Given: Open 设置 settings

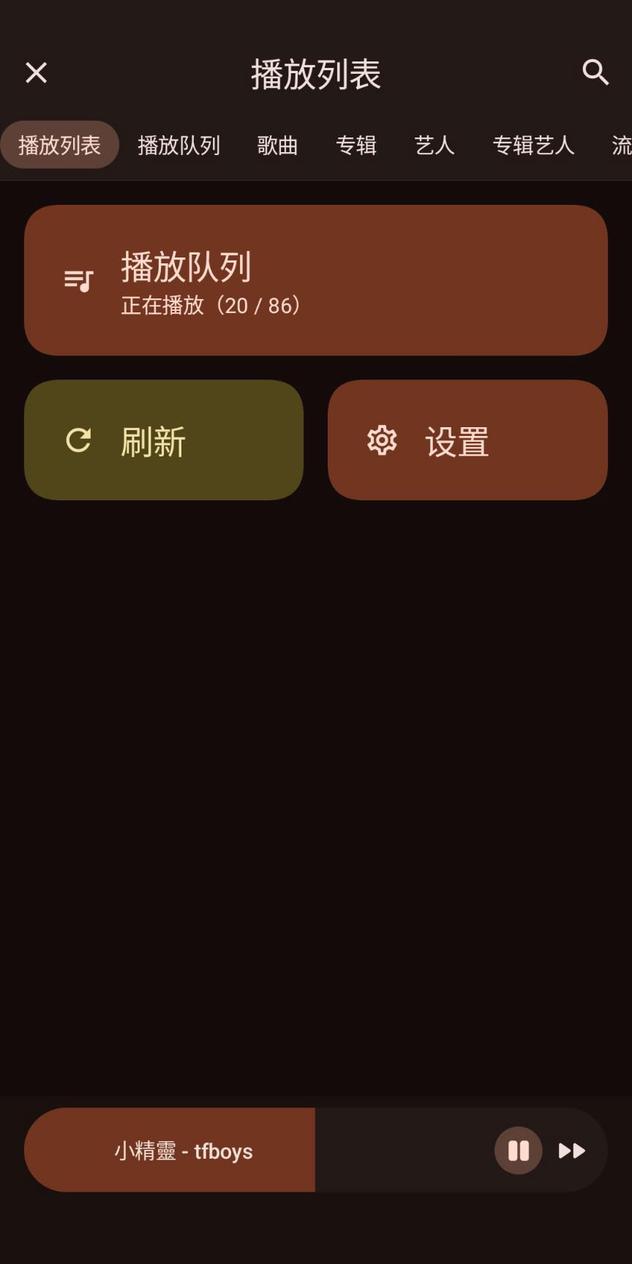Looking at the screenshot, I should point(467,440).
